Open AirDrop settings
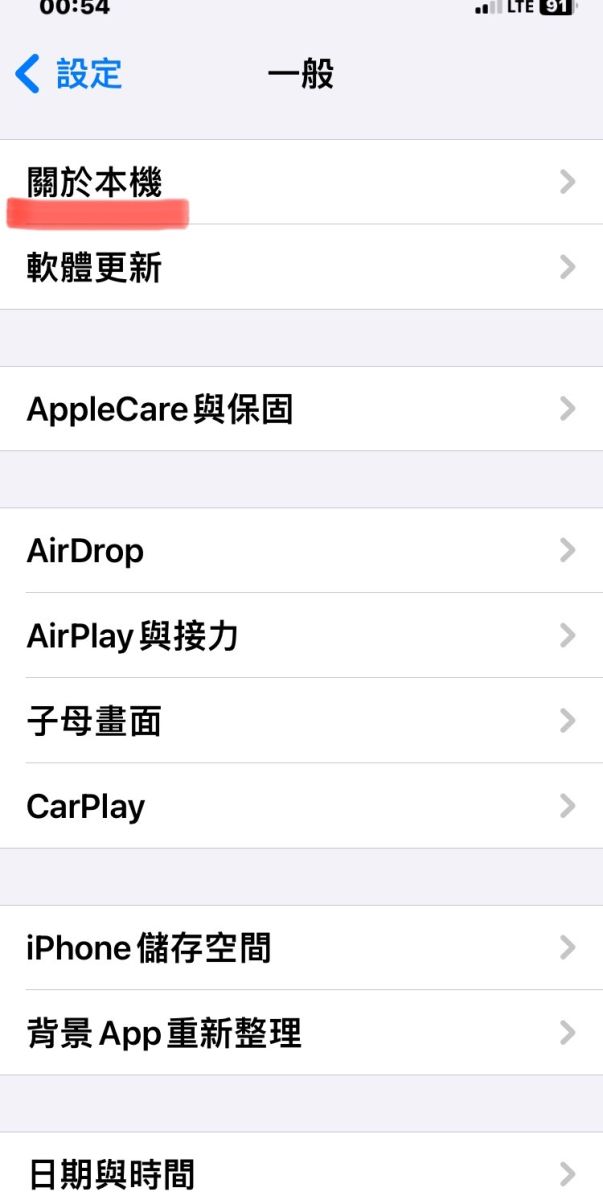 tap(301, 551)
